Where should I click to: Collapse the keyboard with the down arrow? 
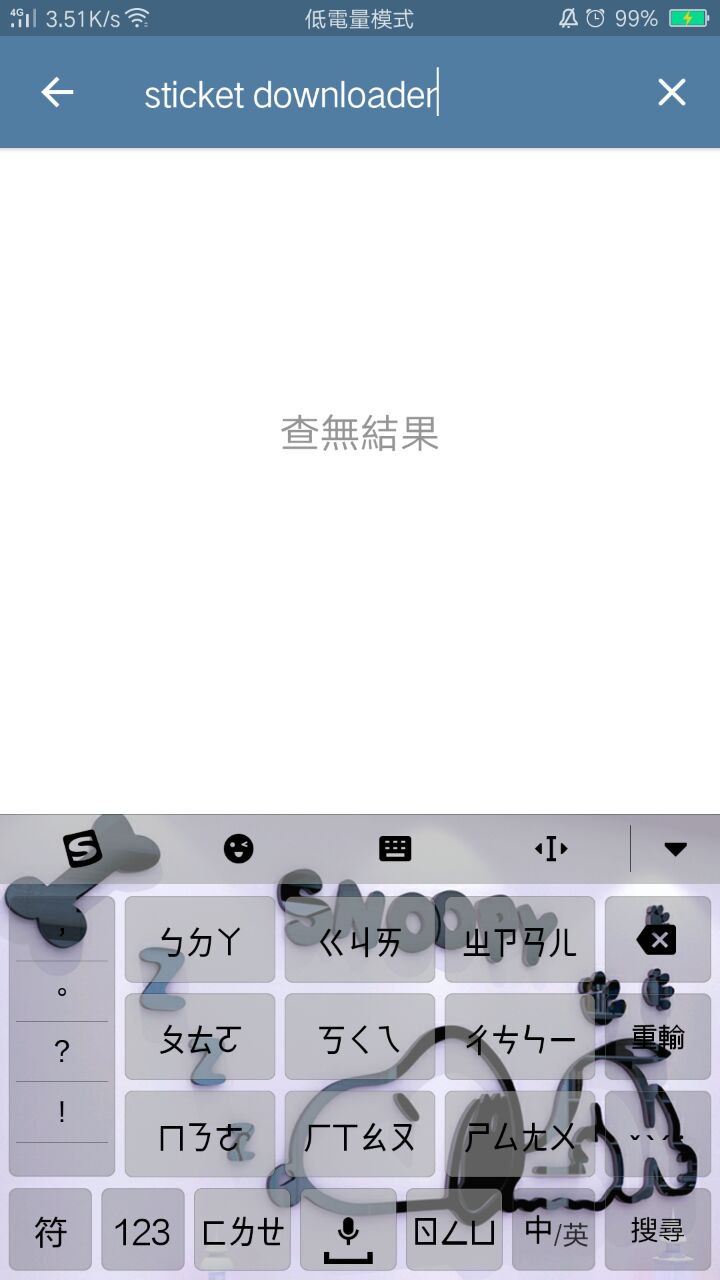(675, 849)
